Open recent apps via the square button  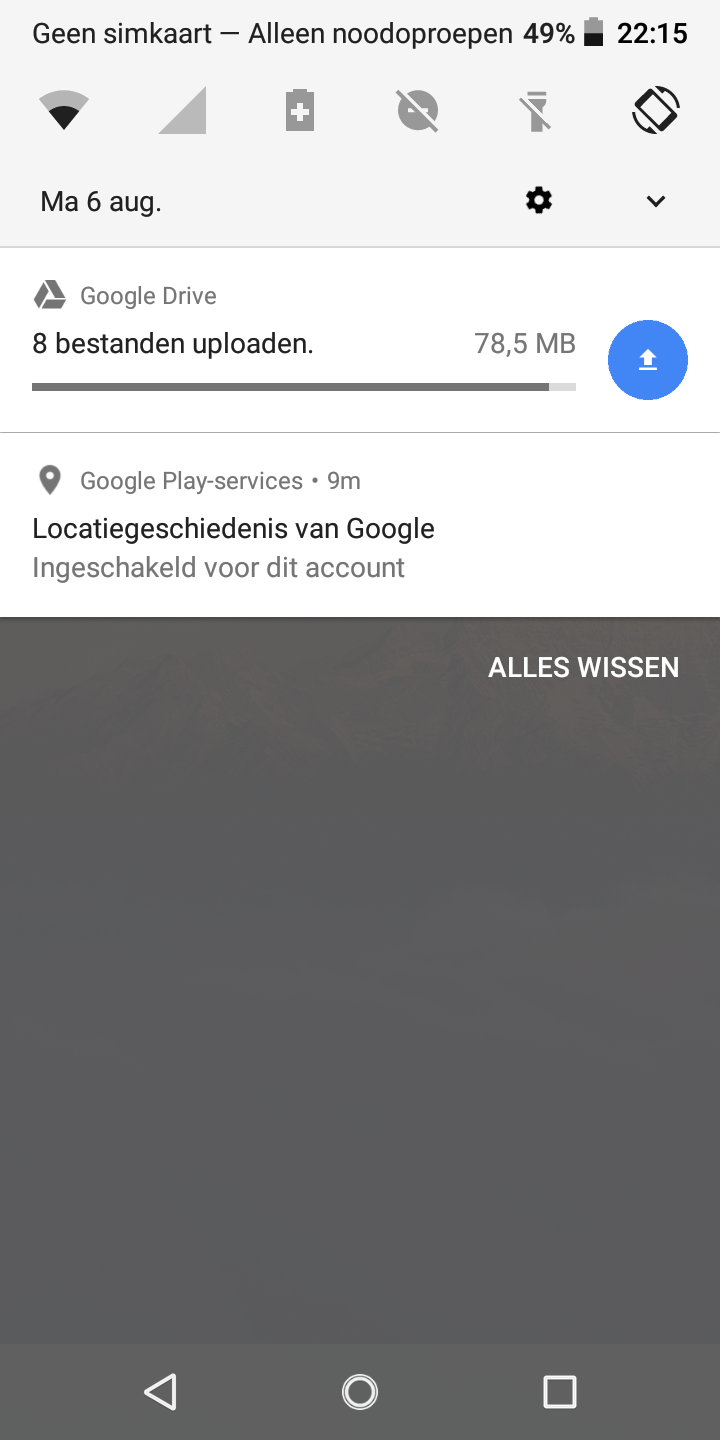559,1391
